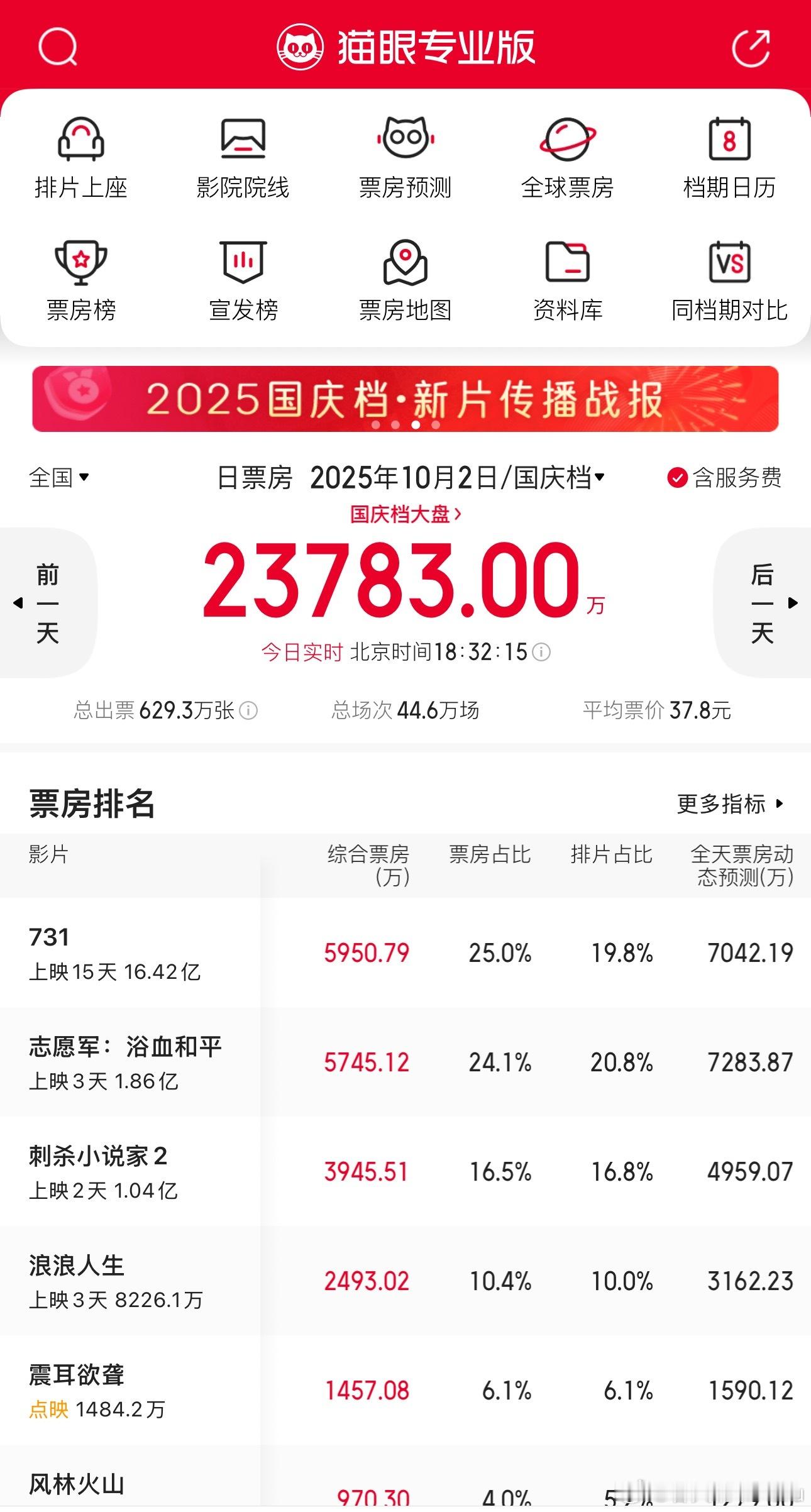Image resolution: width=811 pixels, height=1512 pixels.
Task: Open 同档期对比 comparison
Action: pyautogui.click(x=729, y=281)
